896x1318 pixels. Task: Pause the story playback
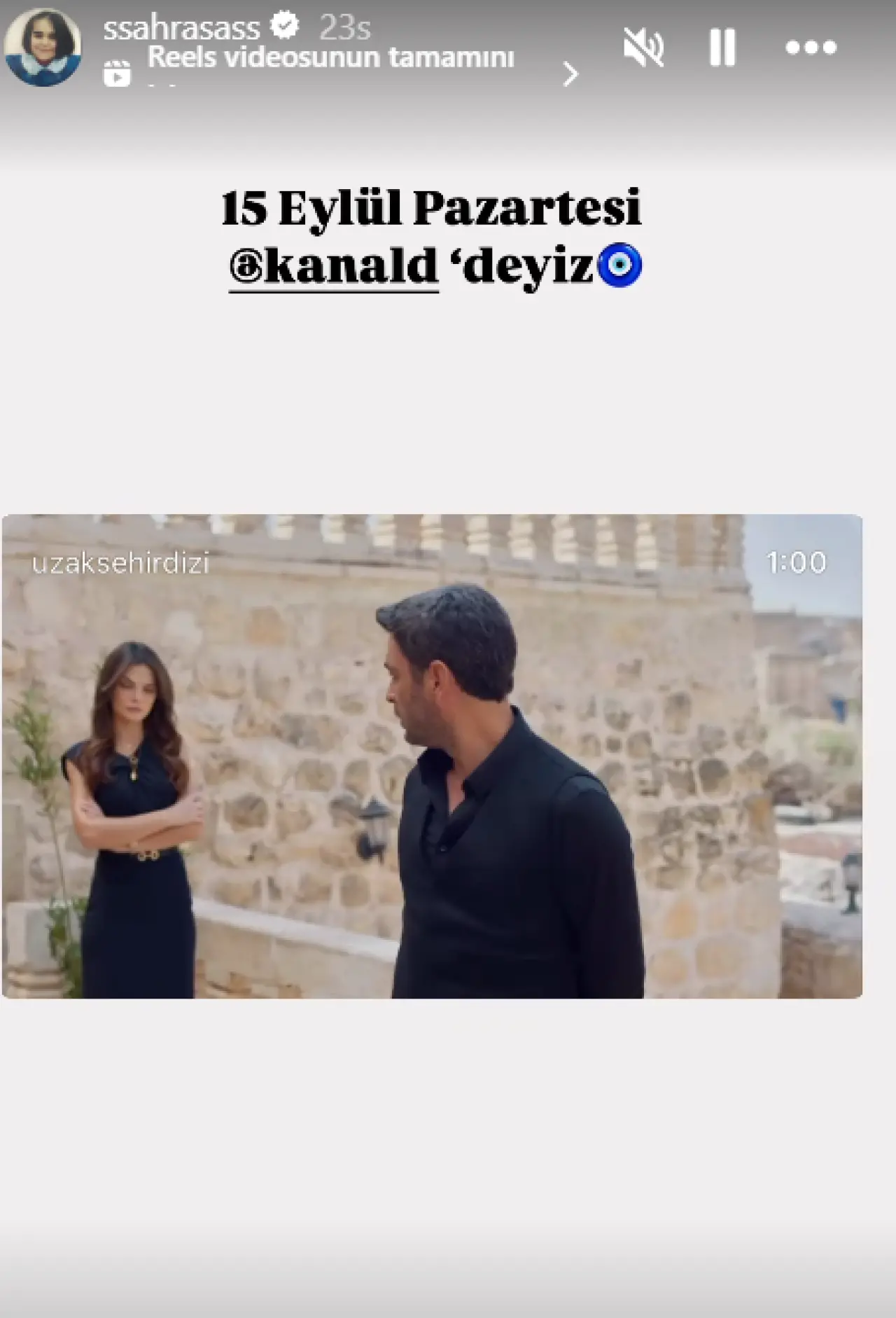click(x=722, y=48)
